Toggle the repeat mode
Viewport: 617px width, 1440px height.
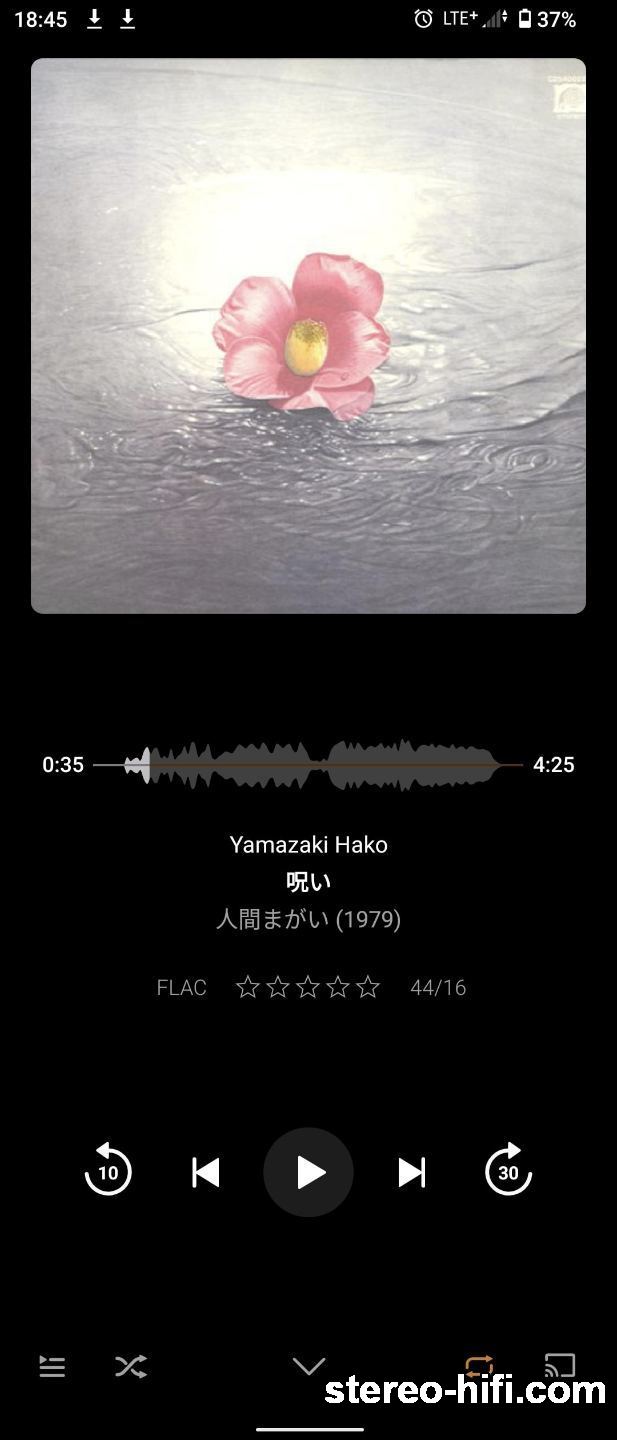pos(479,1365)
